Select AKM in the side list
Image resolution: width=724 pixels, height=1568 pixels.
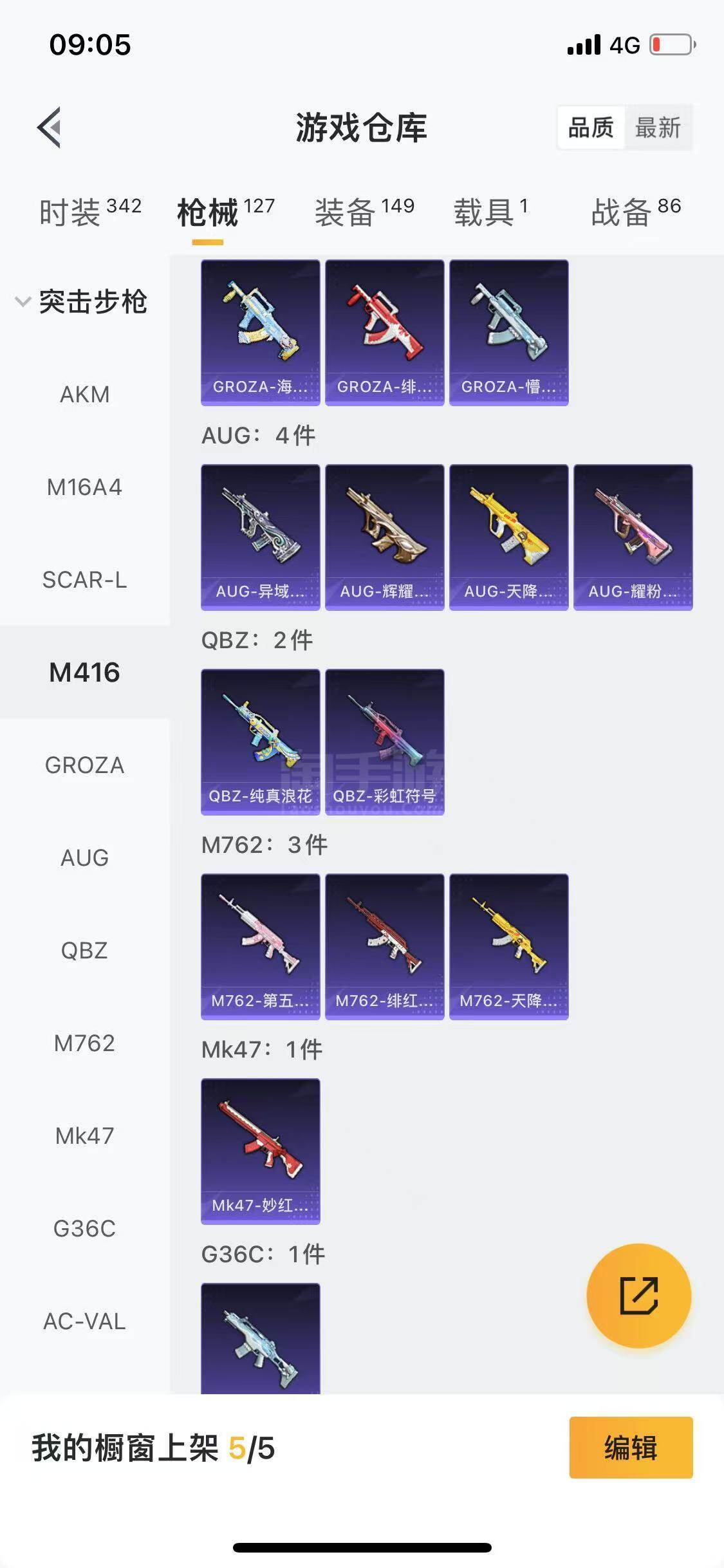[x=85, y=394]
